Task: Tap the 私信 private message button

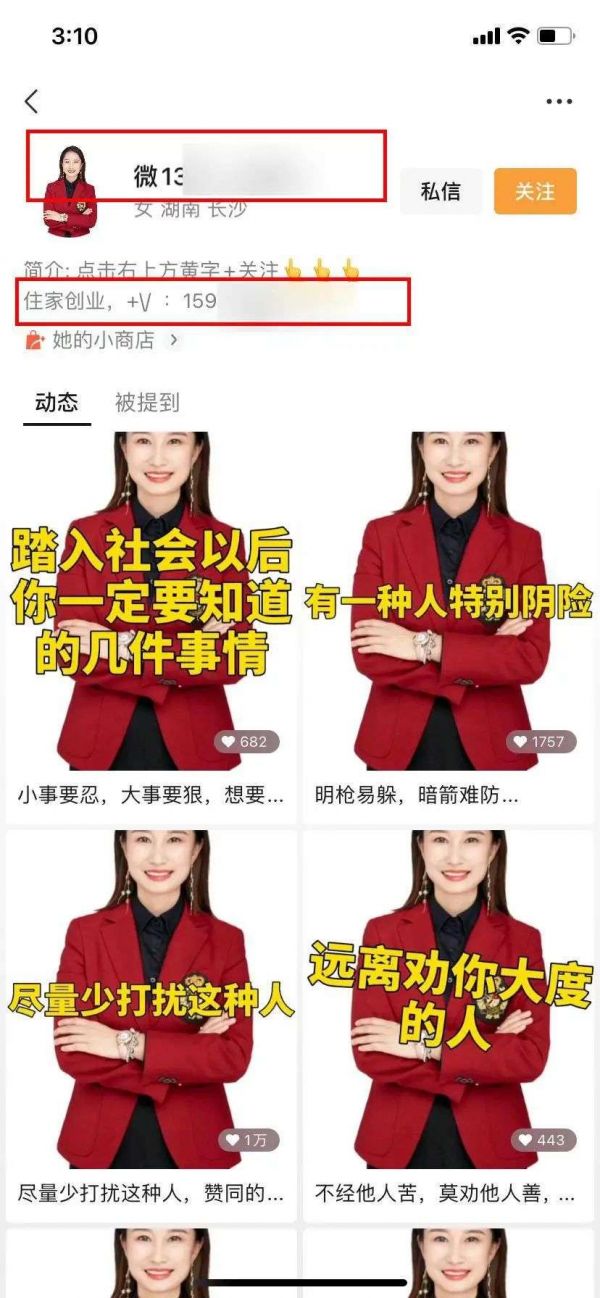Action: point(440,192)
